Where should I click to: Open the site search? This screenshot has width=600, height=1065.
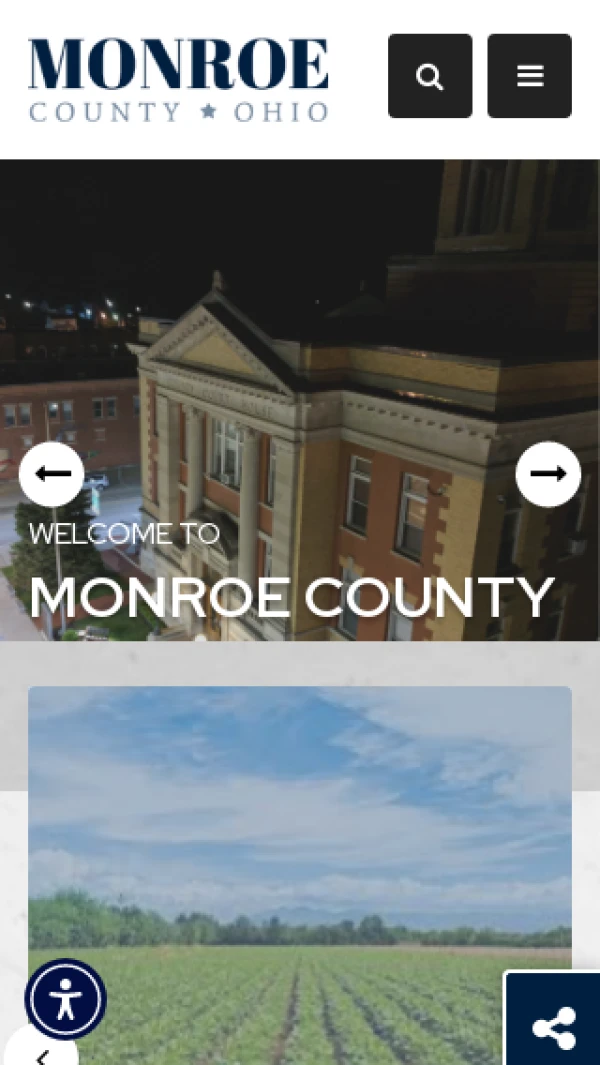coord(430,77)
